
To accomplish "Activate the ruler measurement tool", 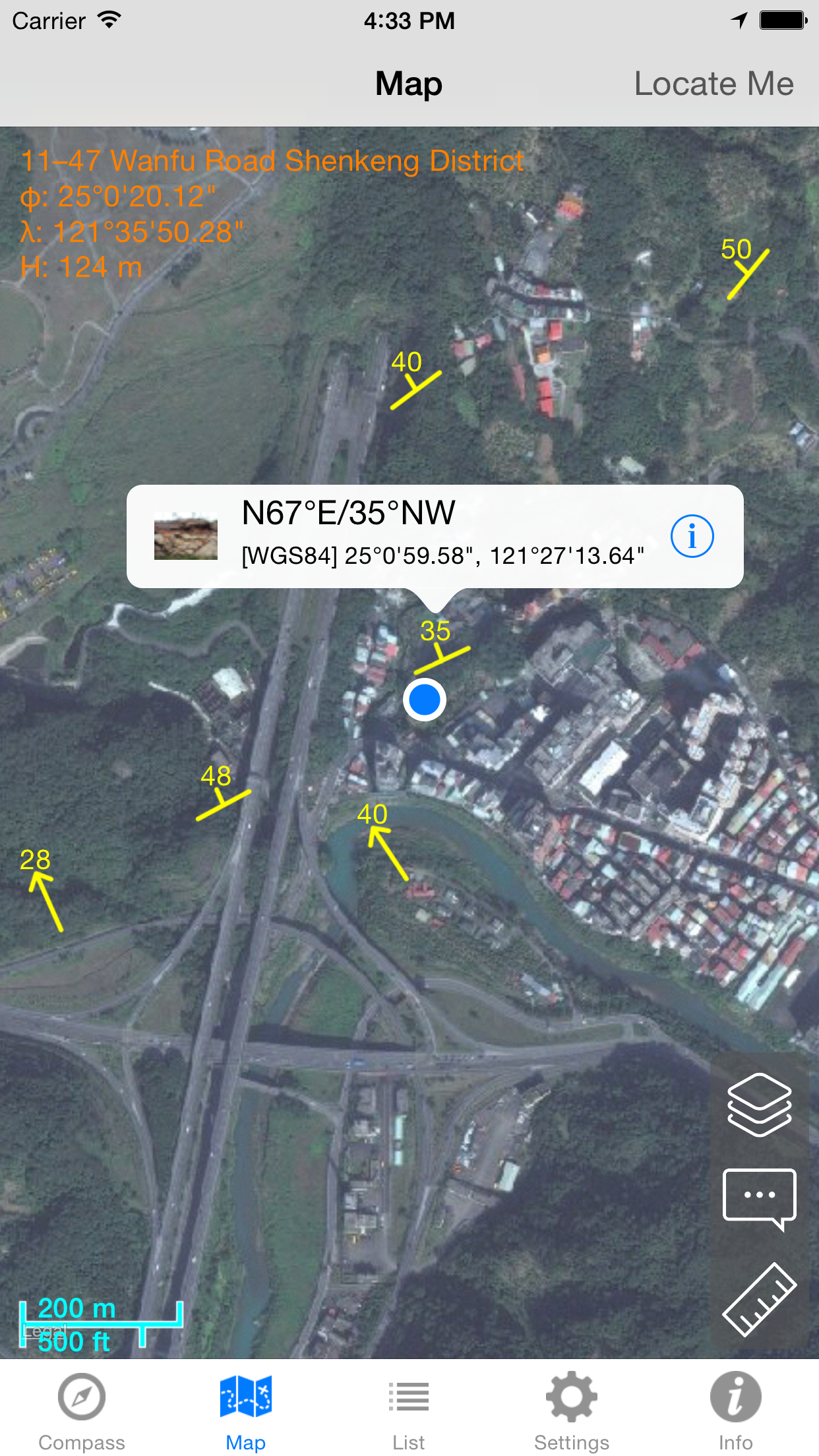I will (x=759, y=1299).
